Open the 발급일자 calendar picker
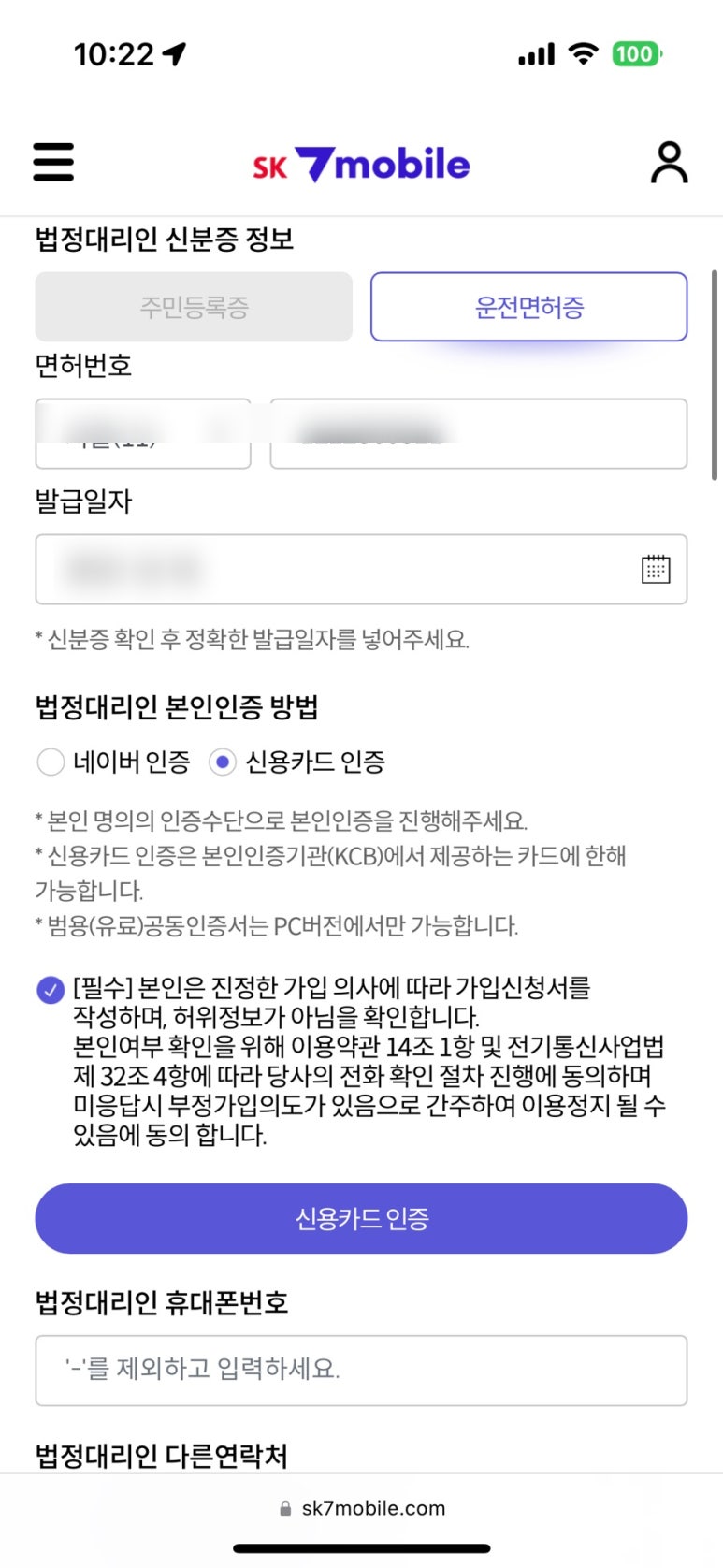 655,569
